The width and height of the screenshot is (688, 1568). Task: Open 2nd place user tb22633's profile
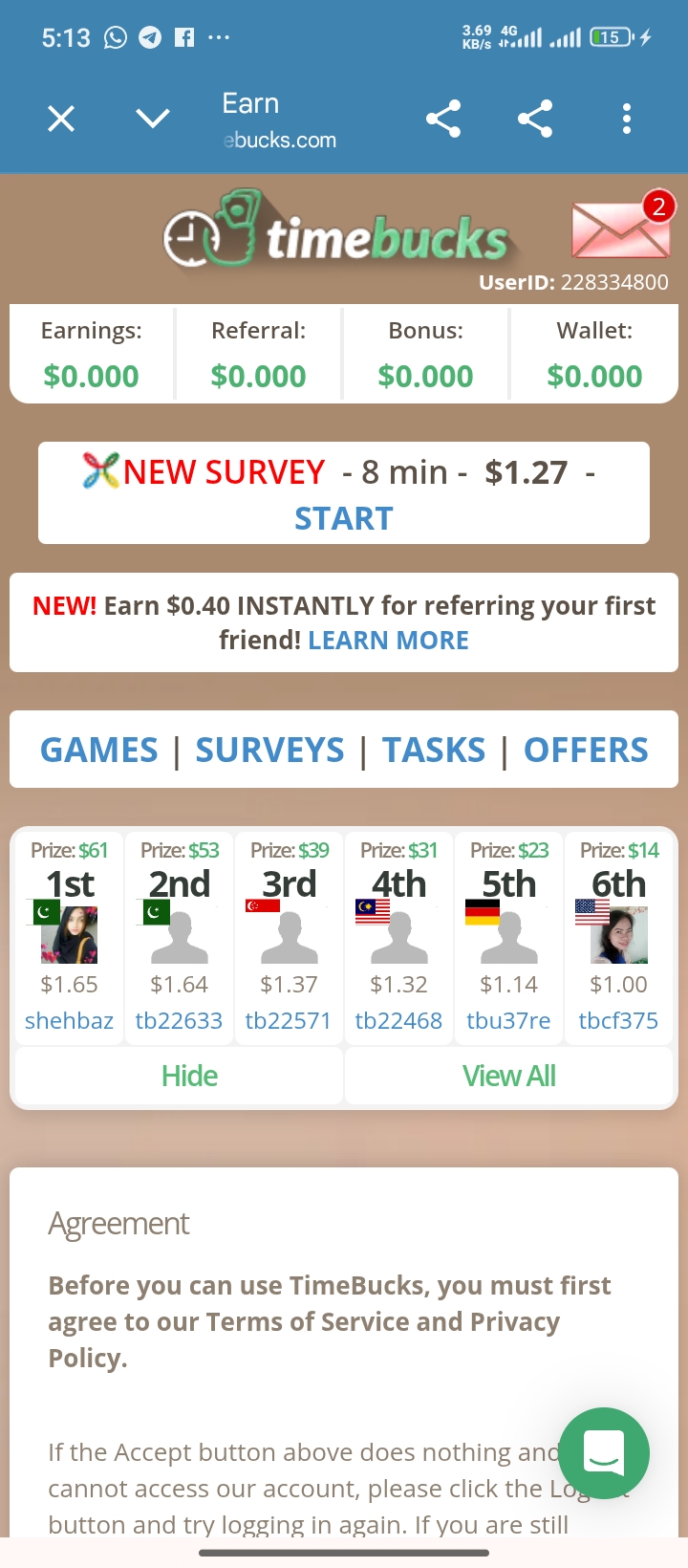(179, 1020)
